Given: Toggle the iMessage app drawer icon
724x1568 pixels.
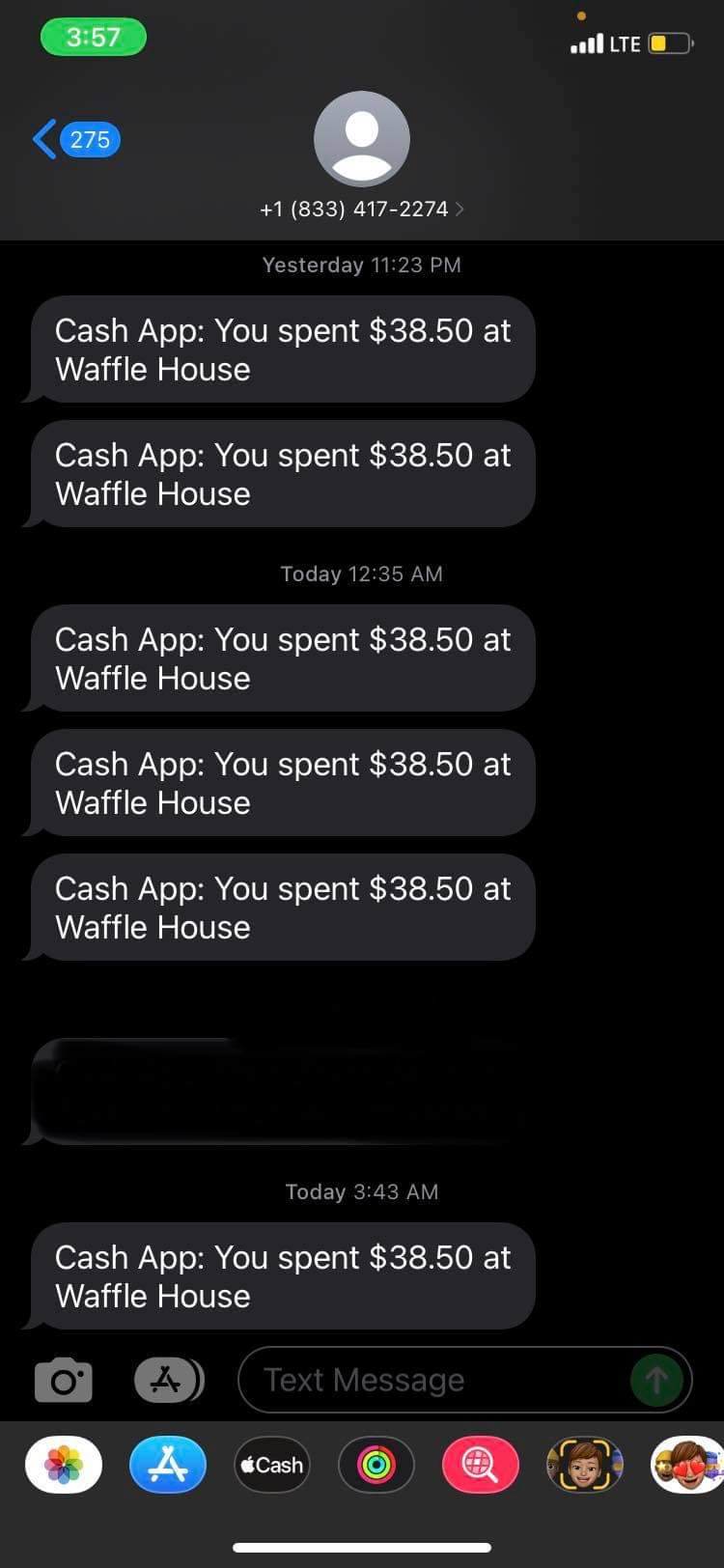Looking at the screenshot, I should 168,1381.
